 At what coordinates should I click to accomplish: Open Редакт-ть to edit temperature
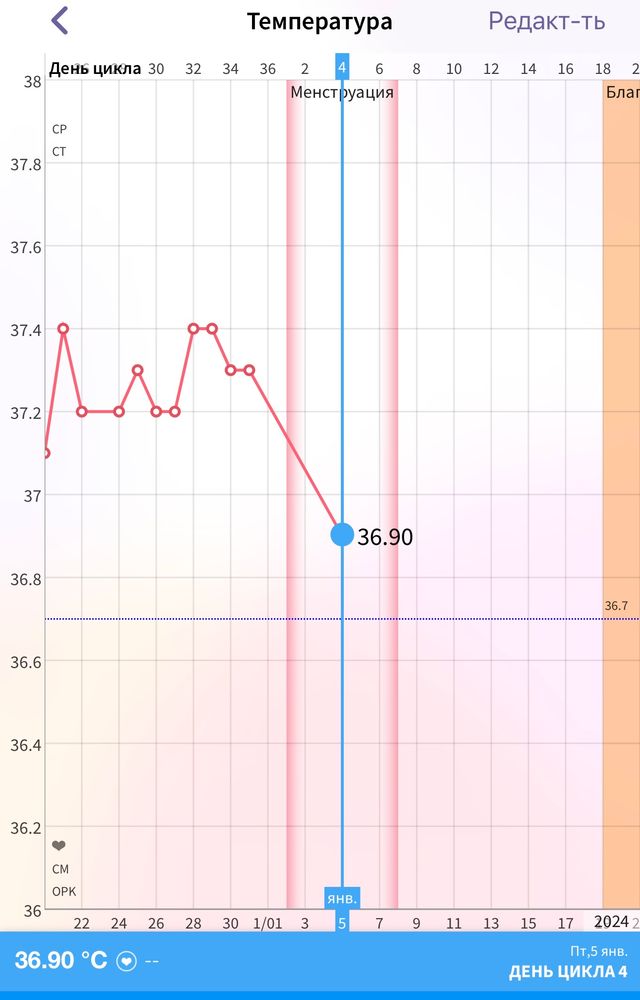pyautogui.click(x=547, y=21)
